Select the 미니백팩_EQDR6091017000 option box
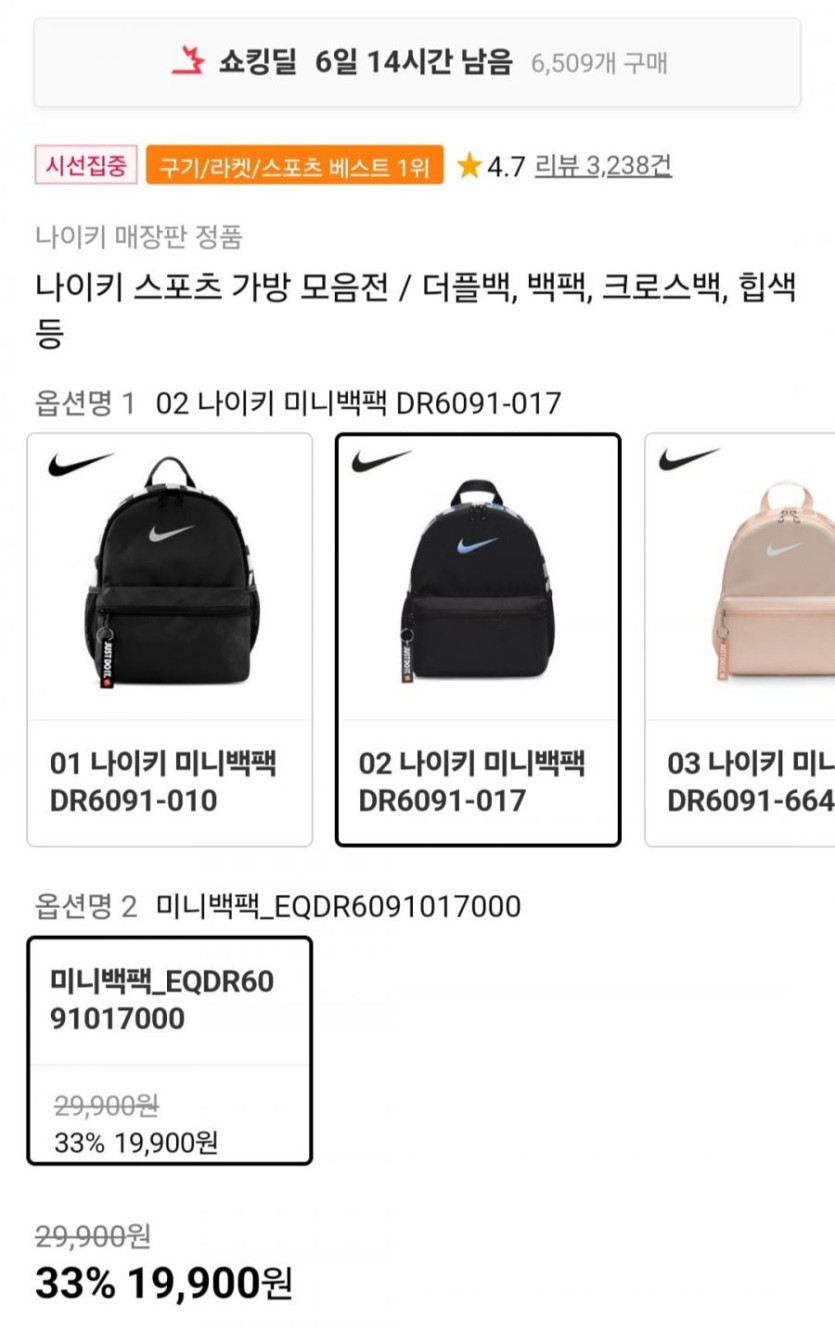The width and height of the screenshot is (835, 1330). coord(168,1043)
